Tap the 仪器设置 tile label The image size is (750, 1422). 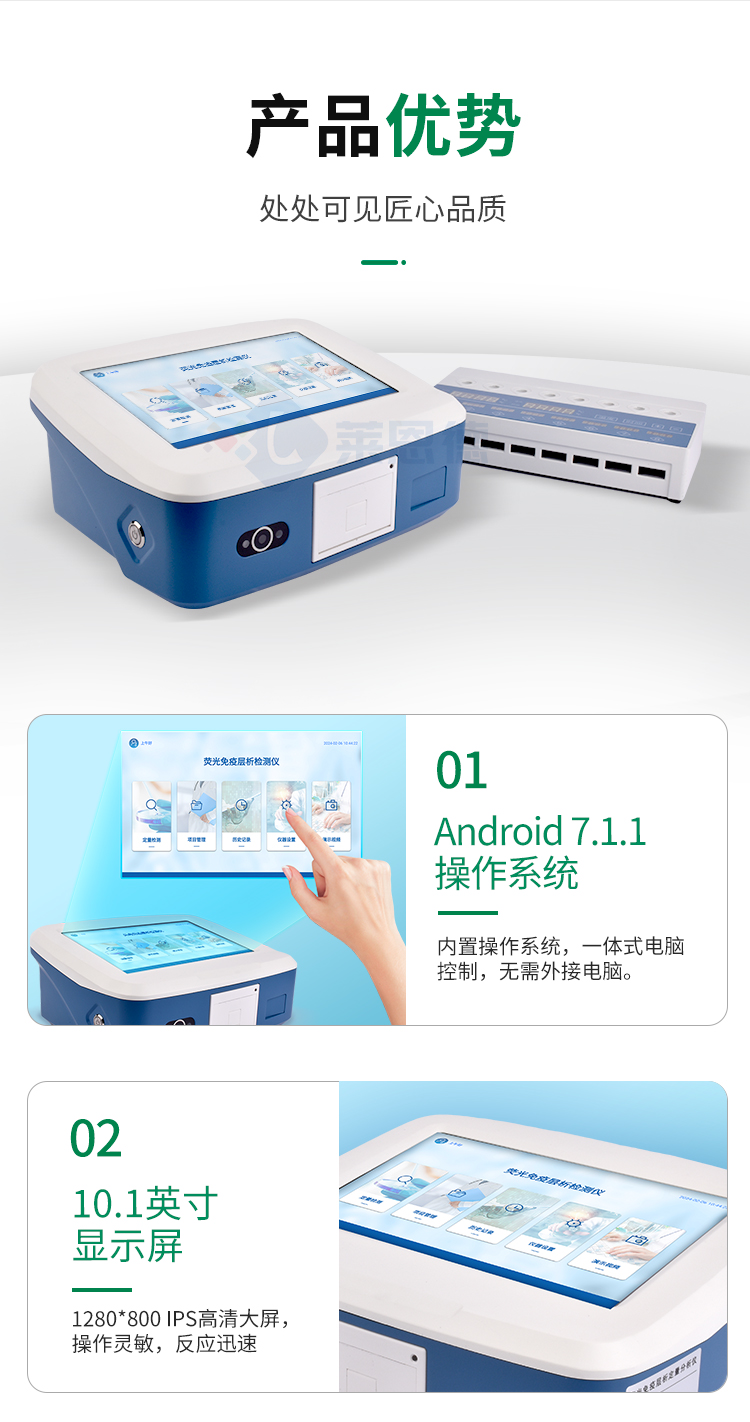click(x=288, y=837)
